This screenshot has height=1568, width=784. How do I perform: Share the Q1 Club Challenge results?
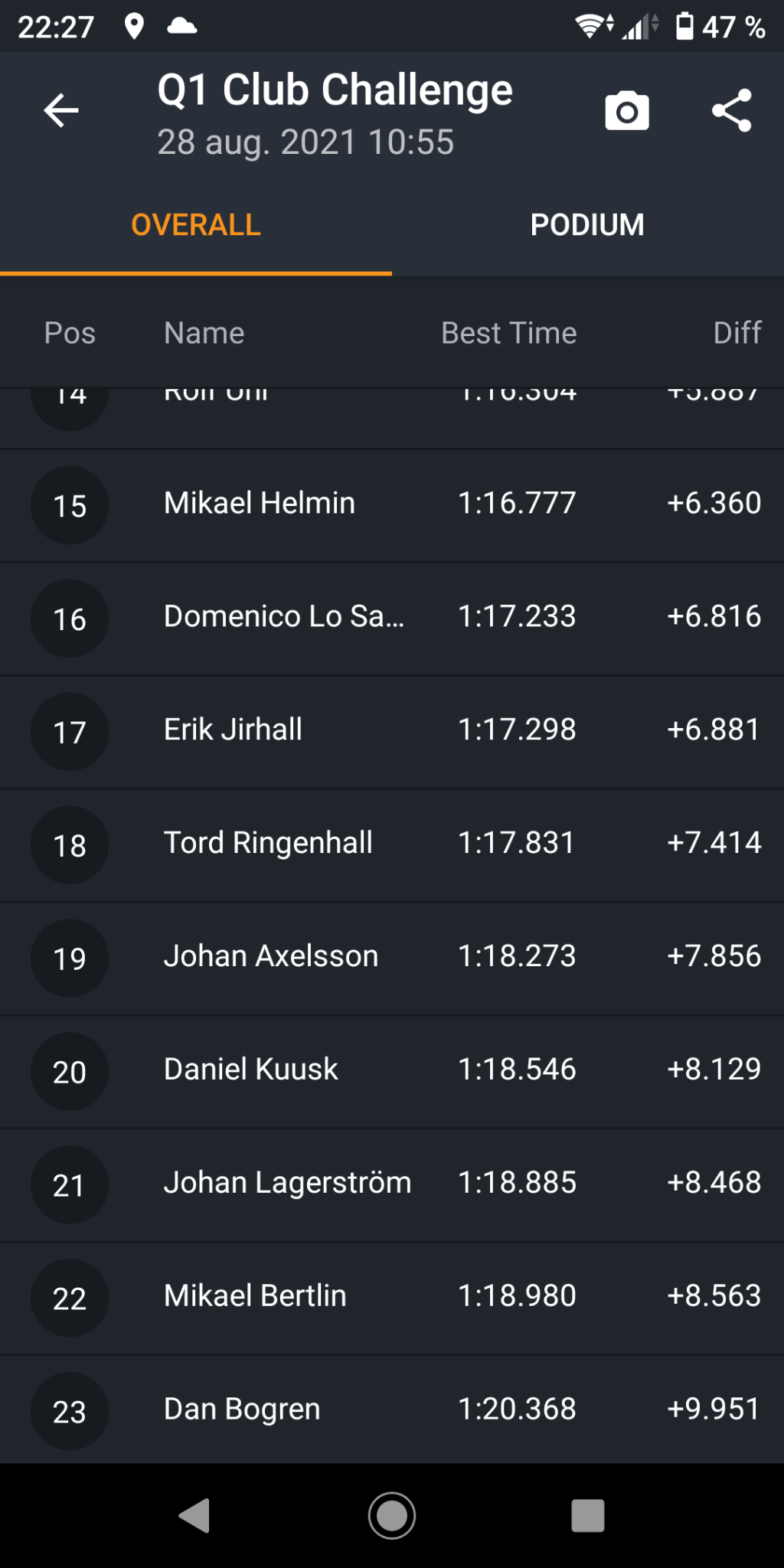[x=732, y=111]
